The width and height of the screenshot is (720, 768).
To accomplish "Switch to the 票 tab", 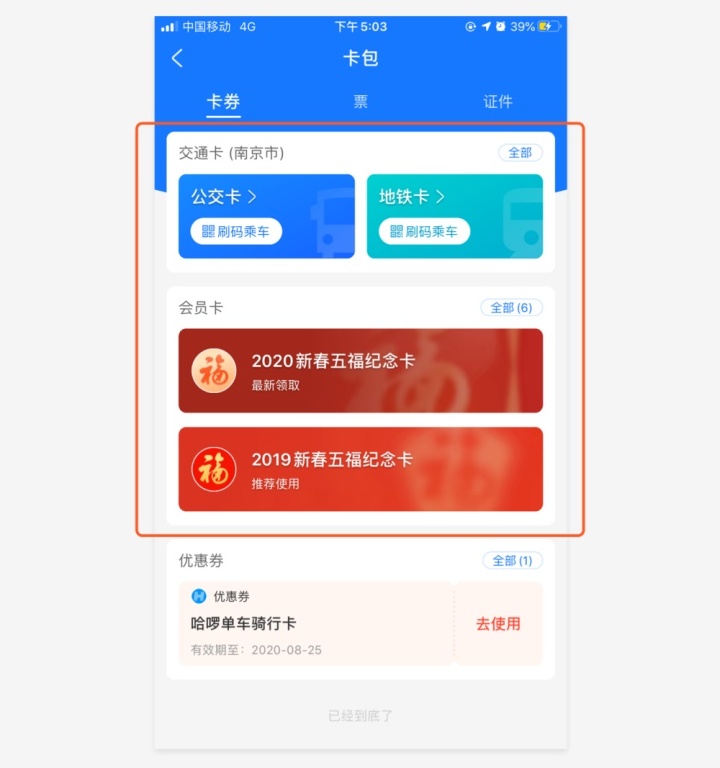I will click(x=360, y=102).
